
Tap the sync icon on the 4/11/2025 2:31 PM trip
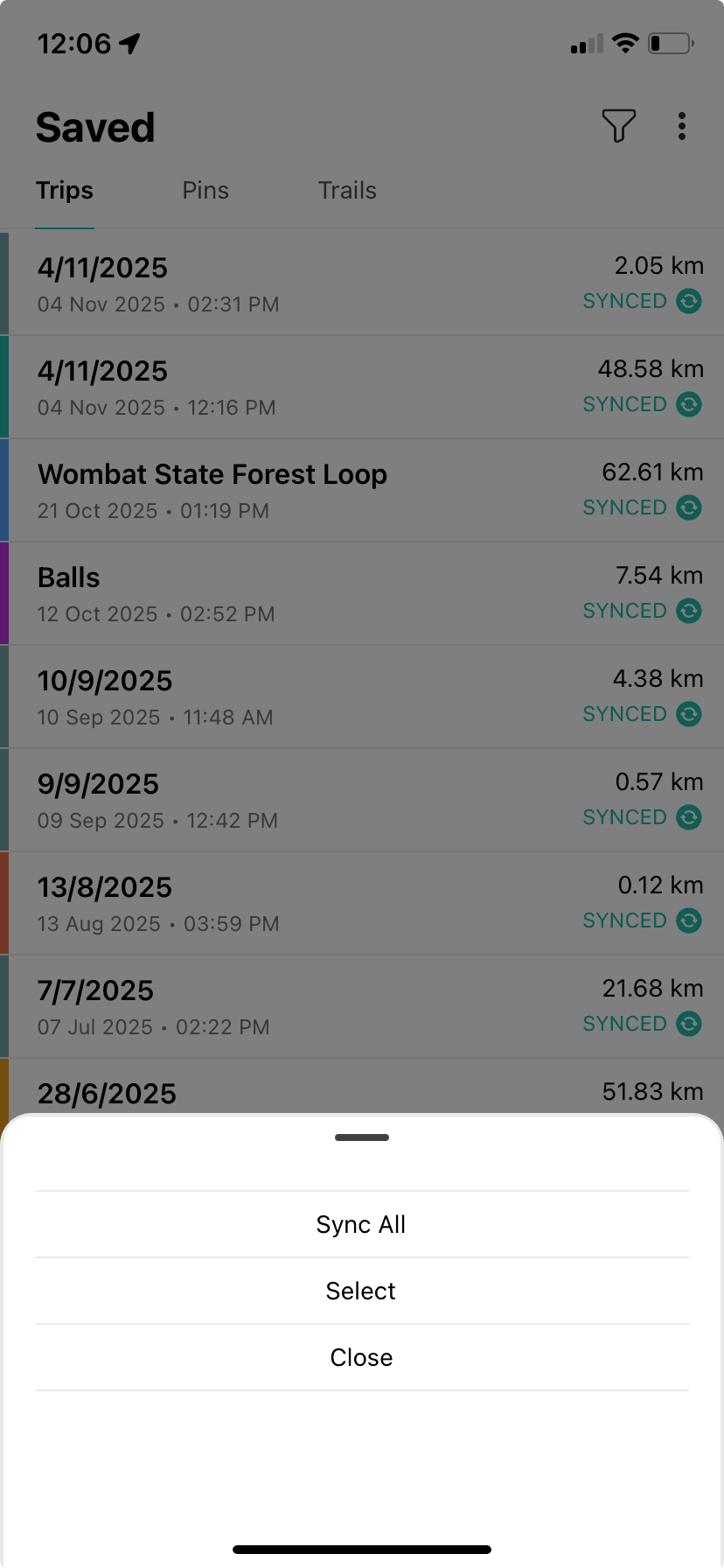point(688,301)
